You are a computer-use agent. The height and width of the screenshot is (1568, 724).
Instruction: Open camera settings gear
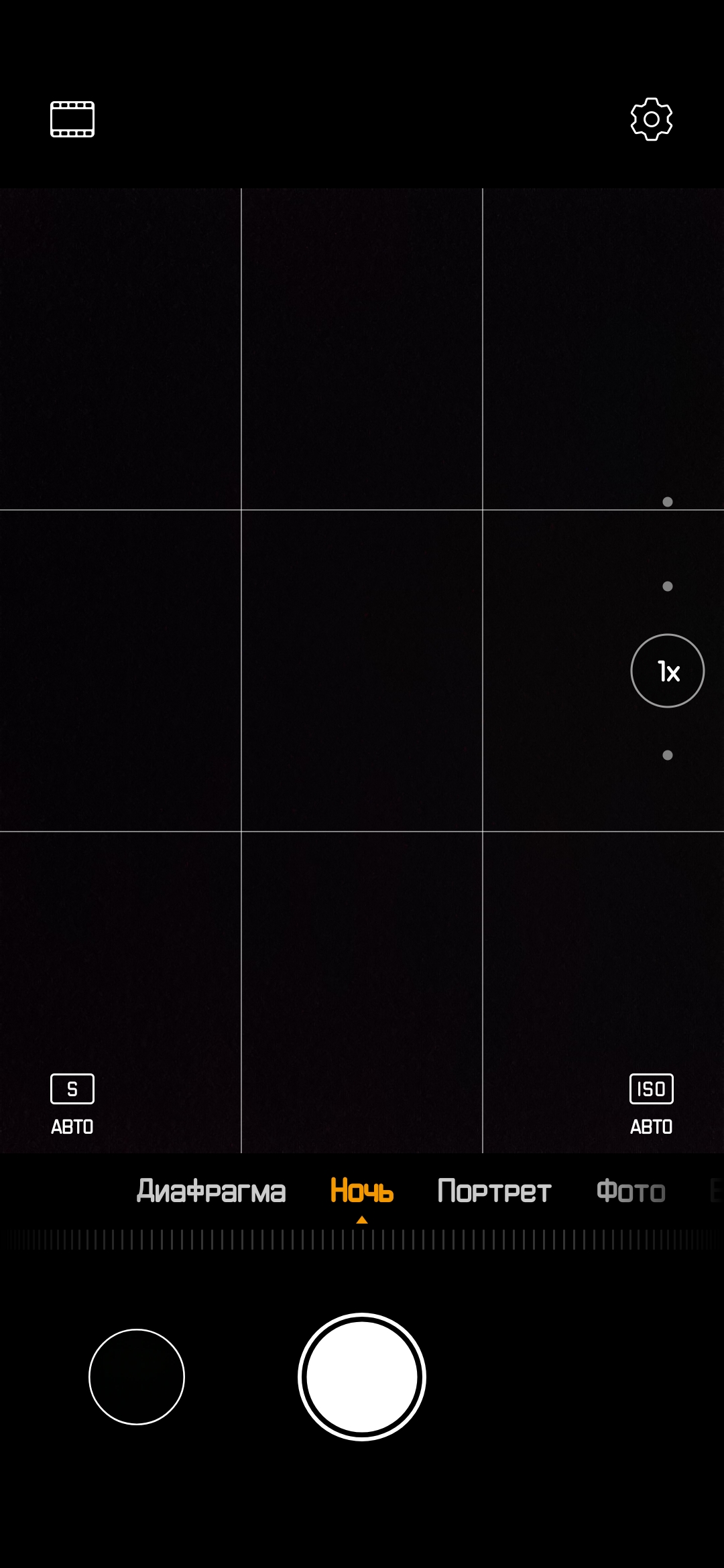point(651,119)
